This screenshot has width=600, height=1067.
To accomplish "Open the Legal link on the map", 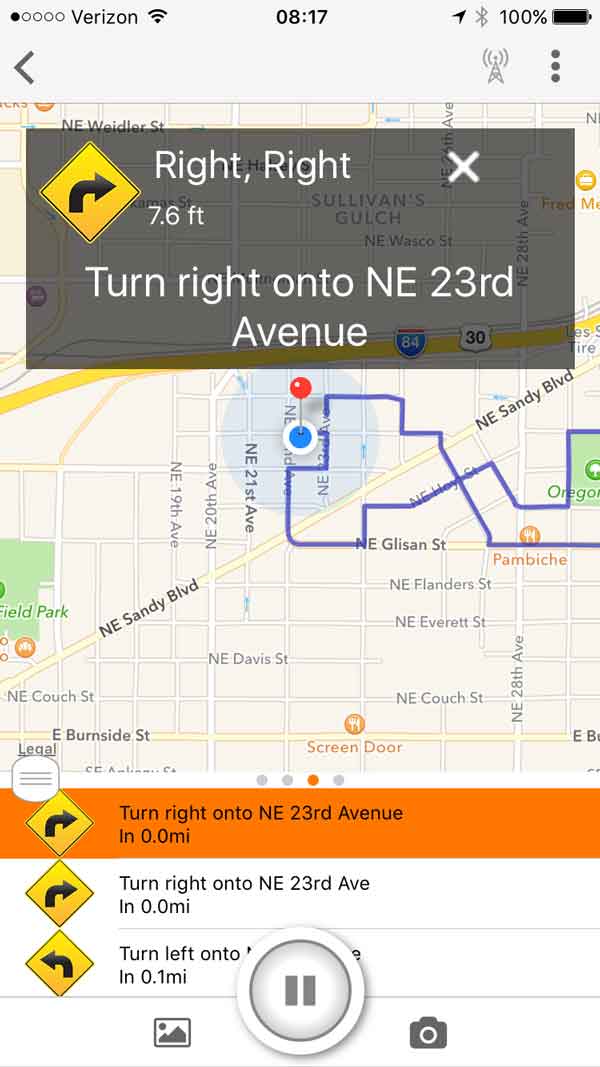I will coord(37,749).
